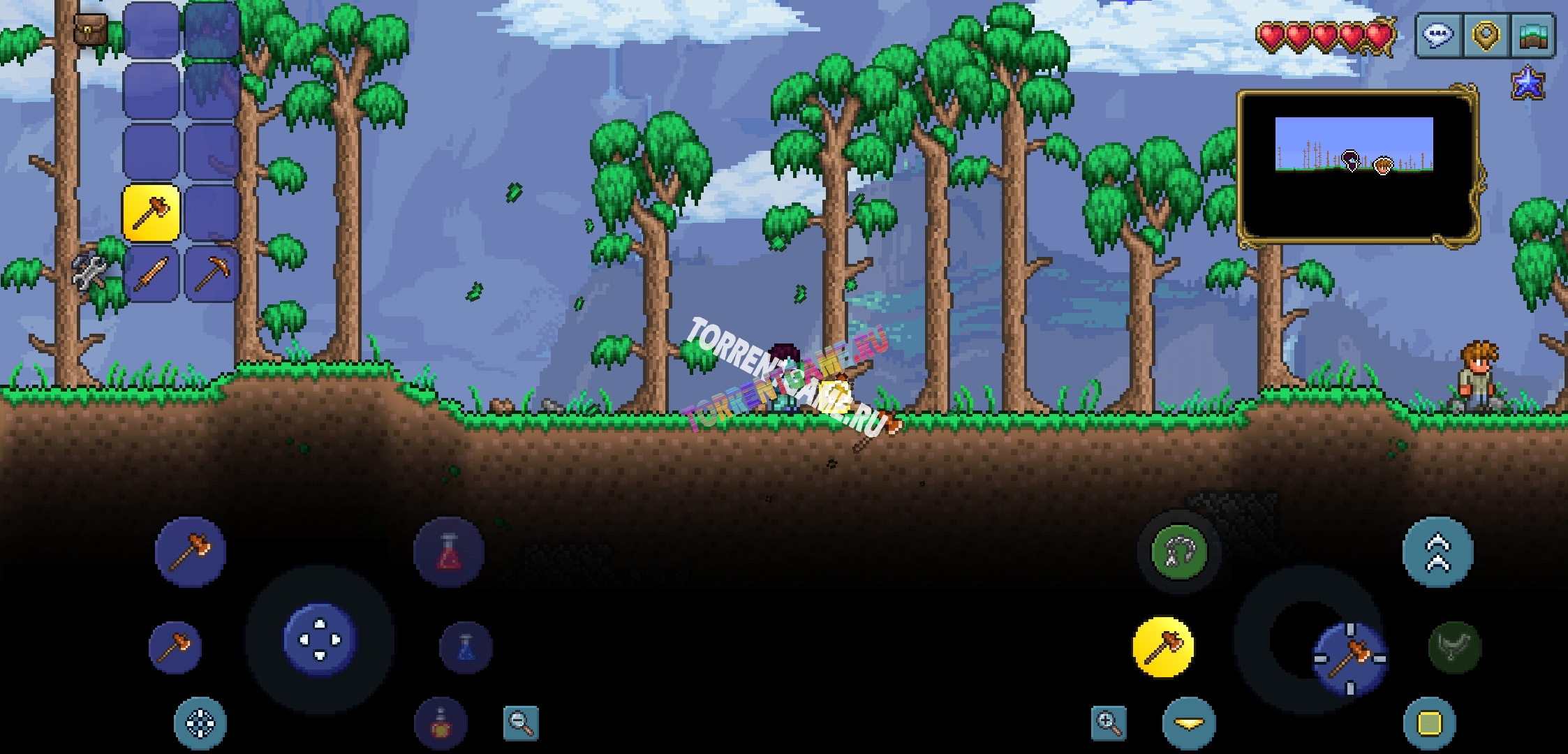Tap the yellow square button
This screenshot has width=1568, height=754.
(1429, 723)
